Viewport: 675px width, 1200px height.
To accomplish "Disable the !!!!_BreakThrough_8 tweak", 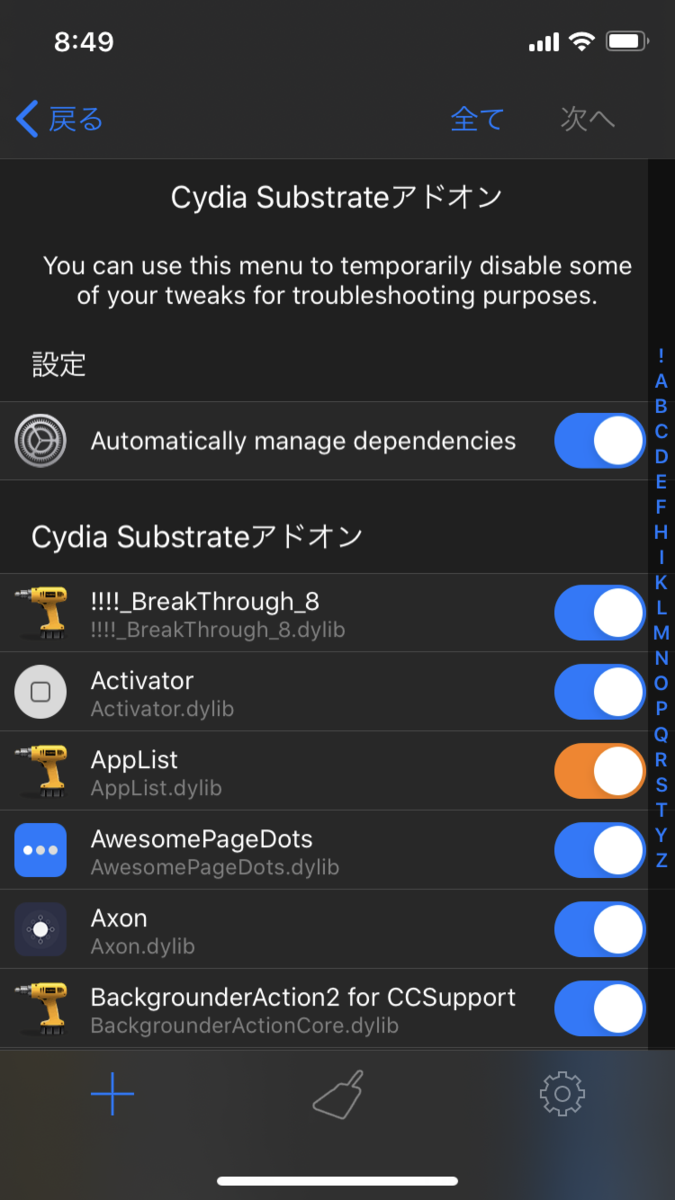I will 600,613.
